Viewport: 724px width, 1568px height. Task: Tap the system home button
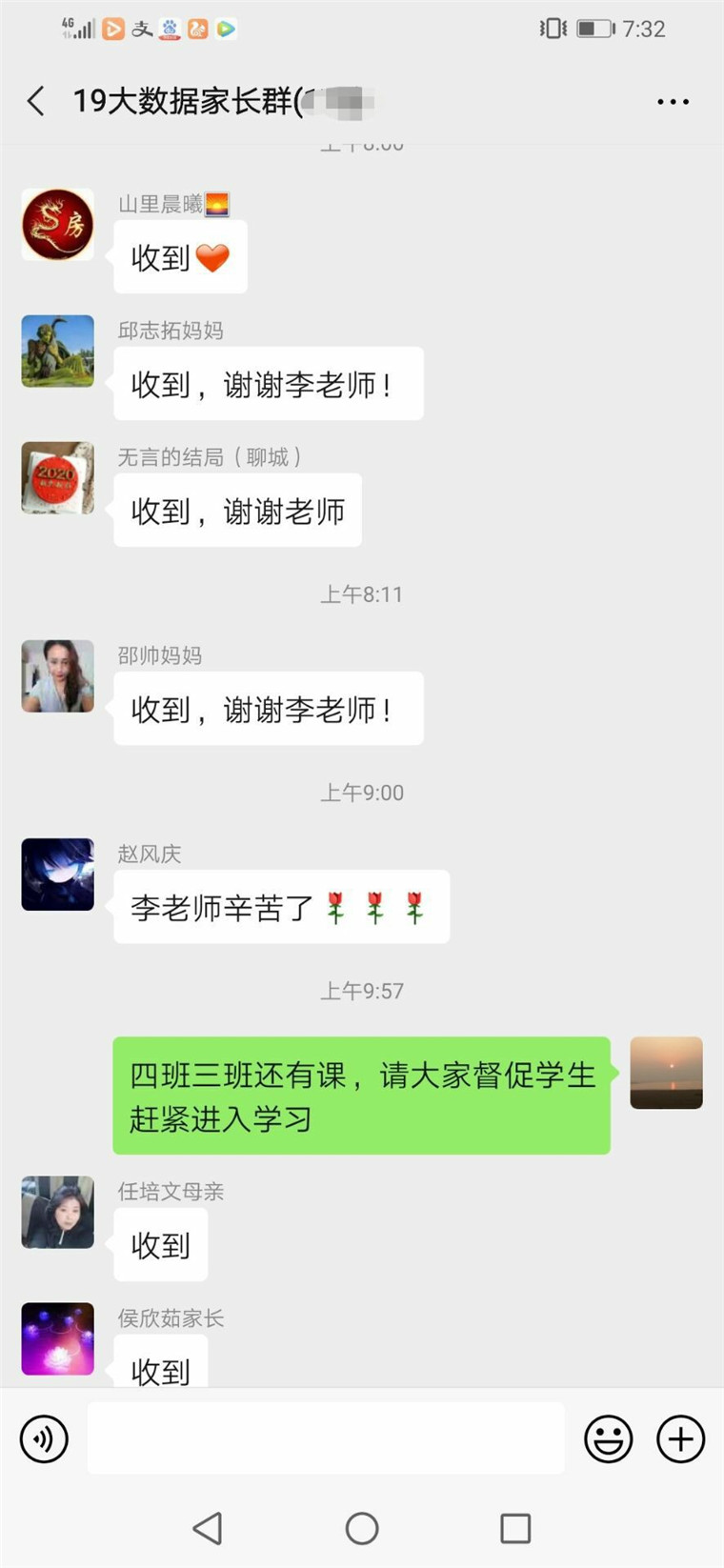tap(362, 1529)
